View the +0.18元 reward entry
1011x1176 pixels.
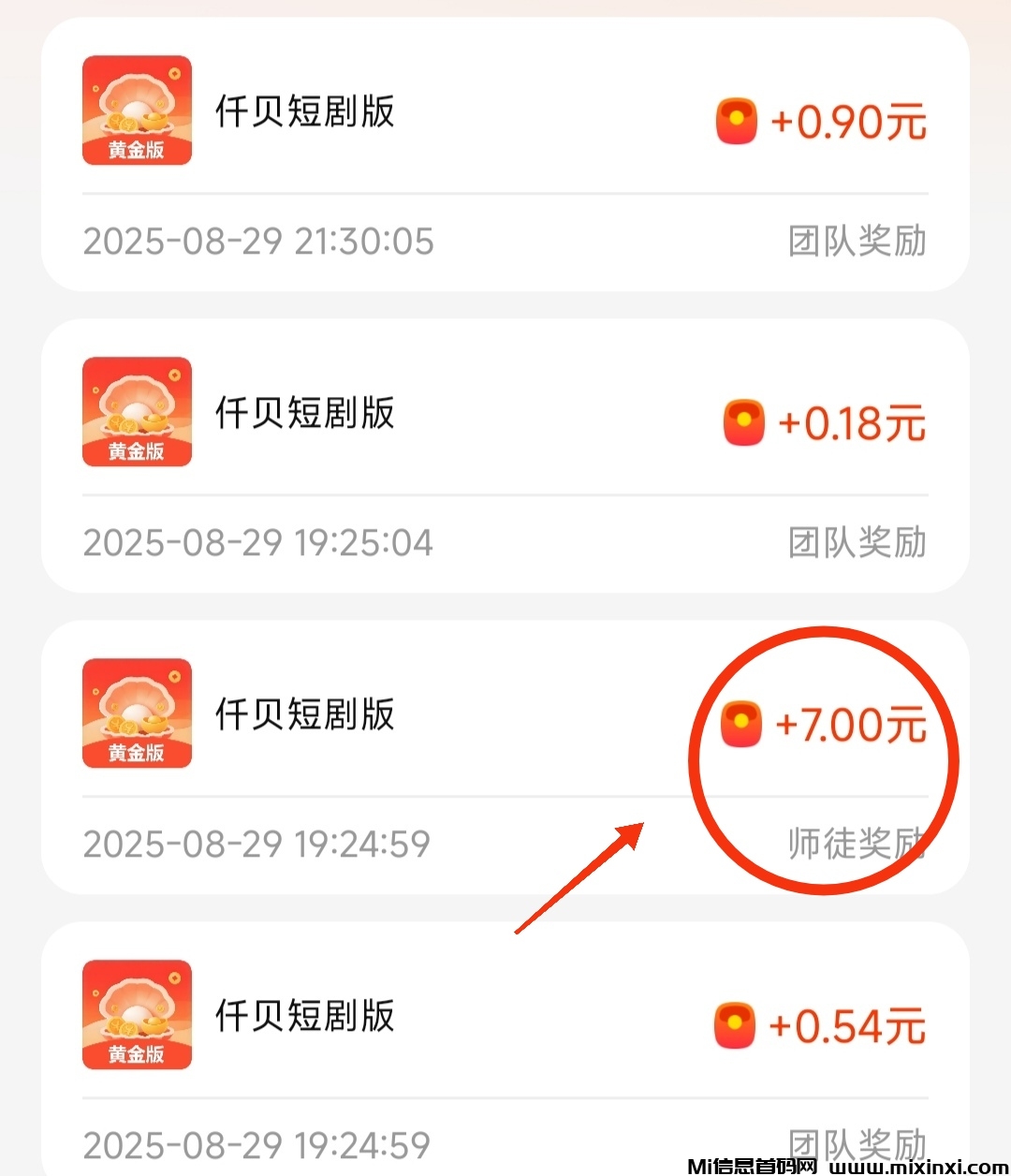(505, 456)
